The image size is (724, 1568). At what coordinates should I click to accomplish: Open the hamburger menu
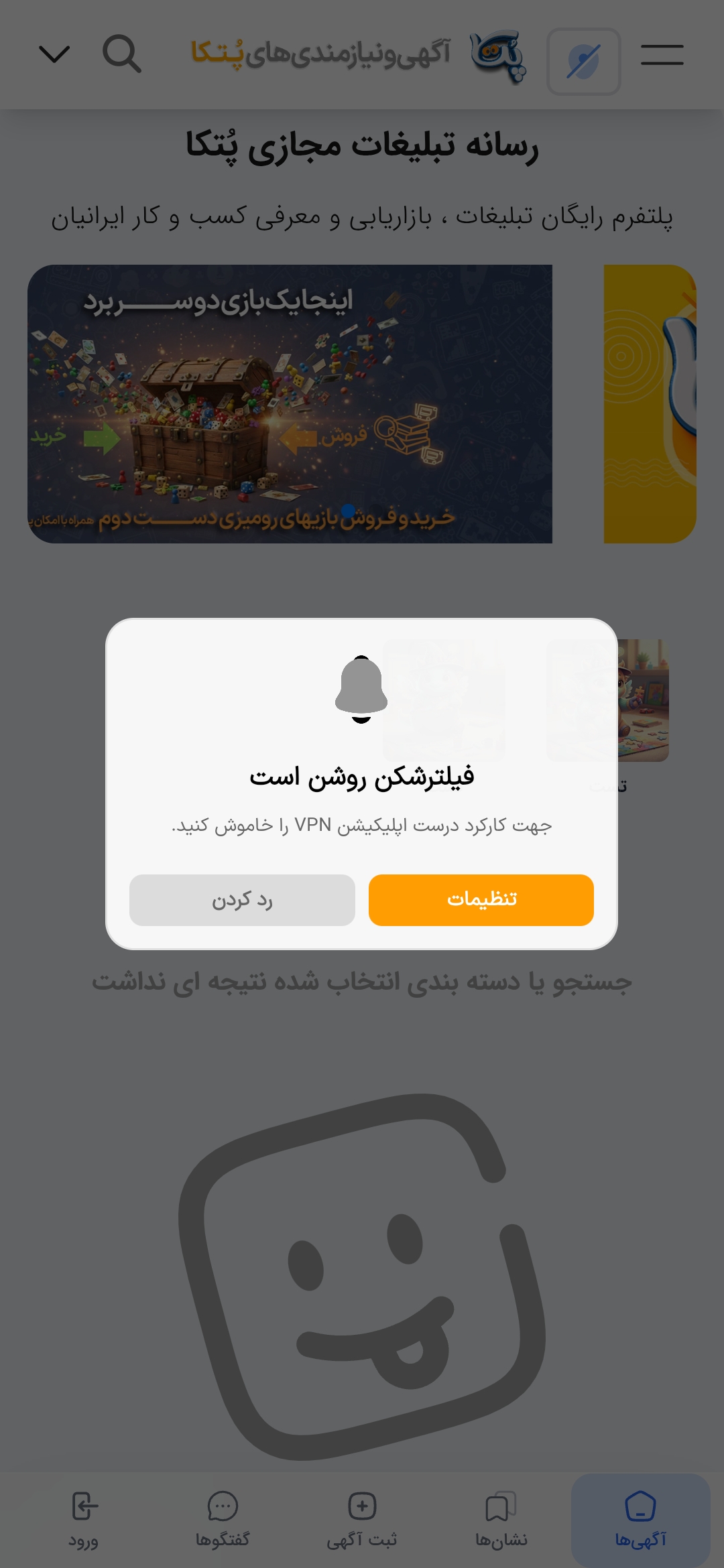click(662, 55)
